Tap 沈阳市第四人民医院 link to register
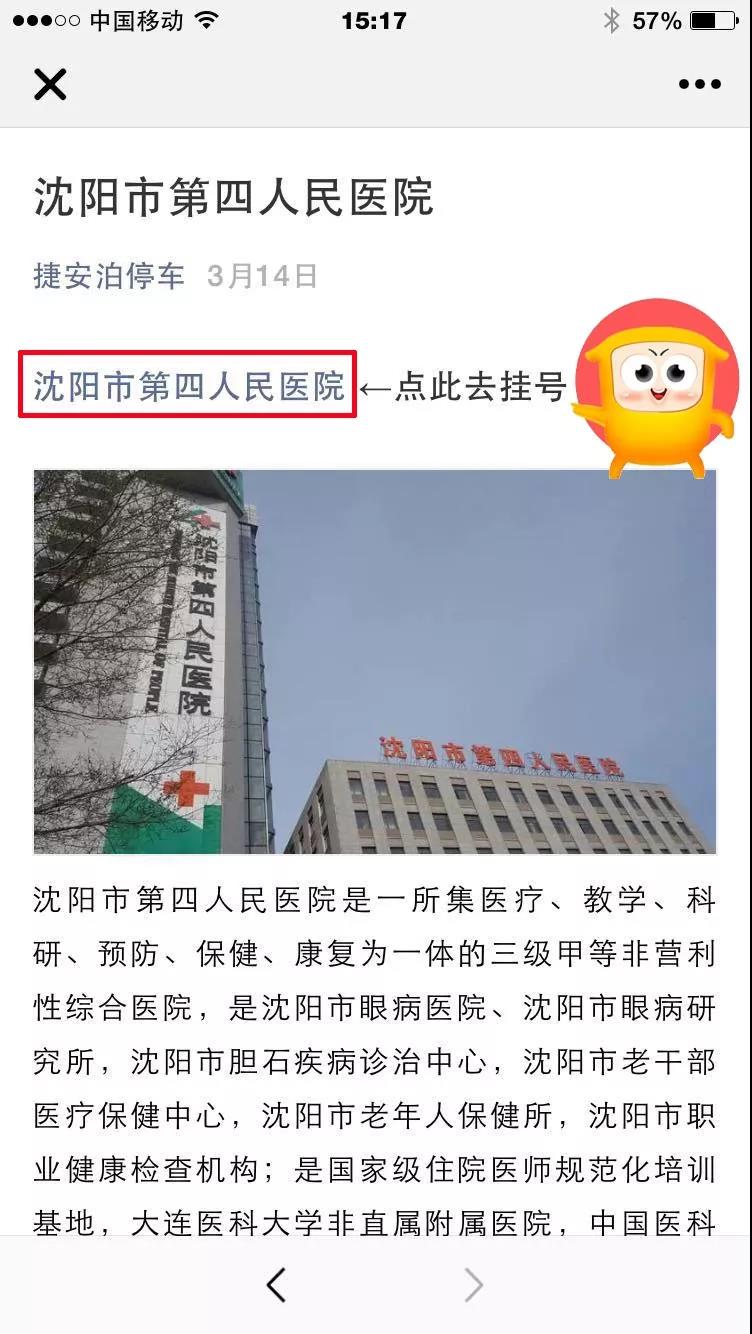The image size is (752, 1334). [188, 385]
